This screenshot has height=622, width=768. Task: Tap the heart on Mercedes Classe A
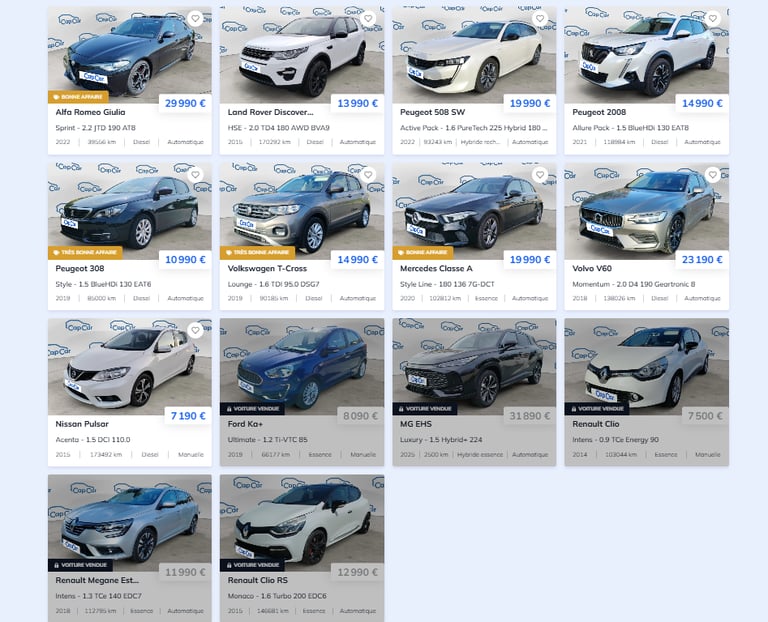click(x=540, y=175)
